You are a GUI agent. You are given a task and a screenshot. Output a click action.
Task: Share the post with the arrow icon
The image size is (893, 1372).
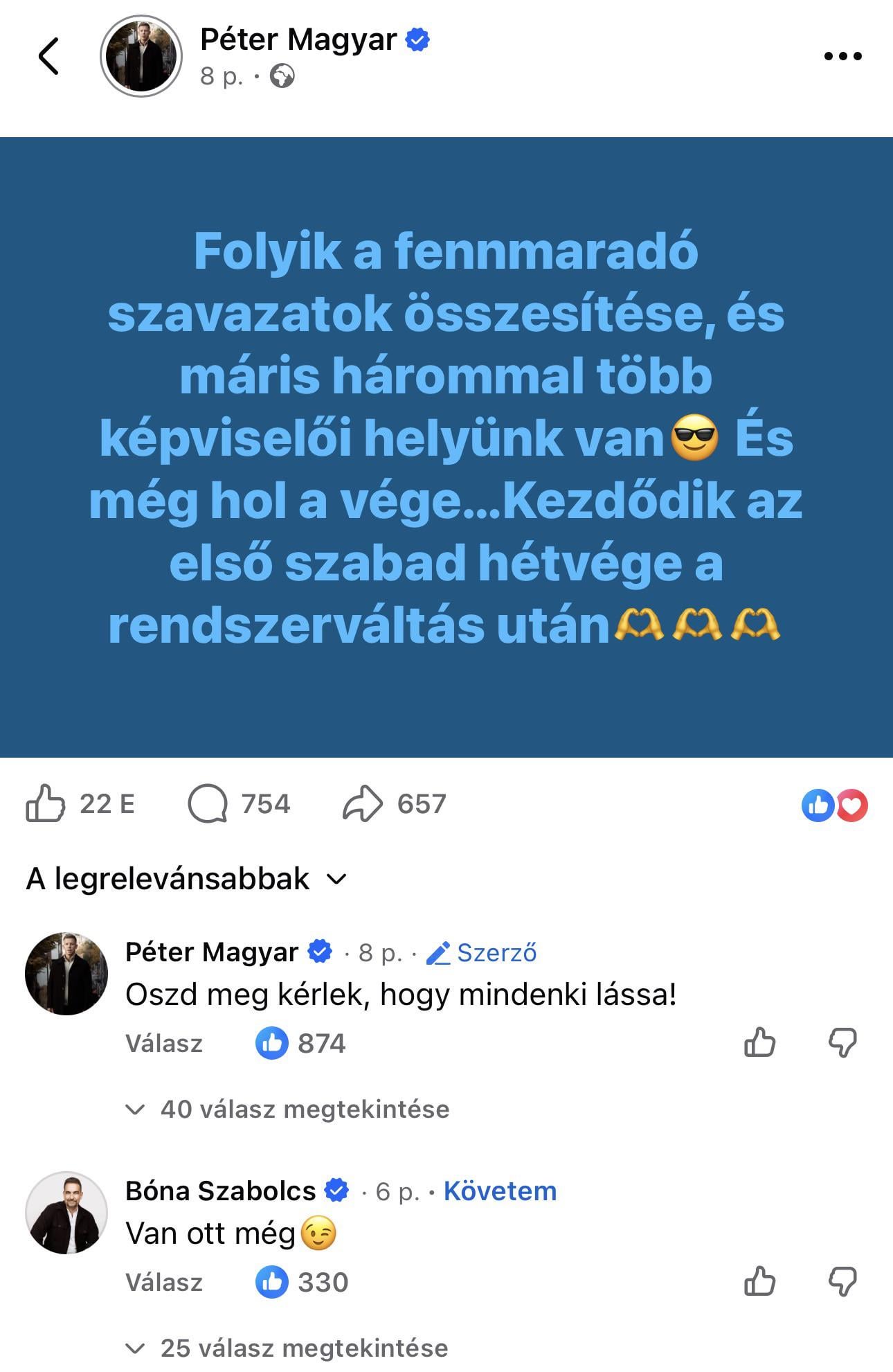pyautogui.click(x=362, y=803)
